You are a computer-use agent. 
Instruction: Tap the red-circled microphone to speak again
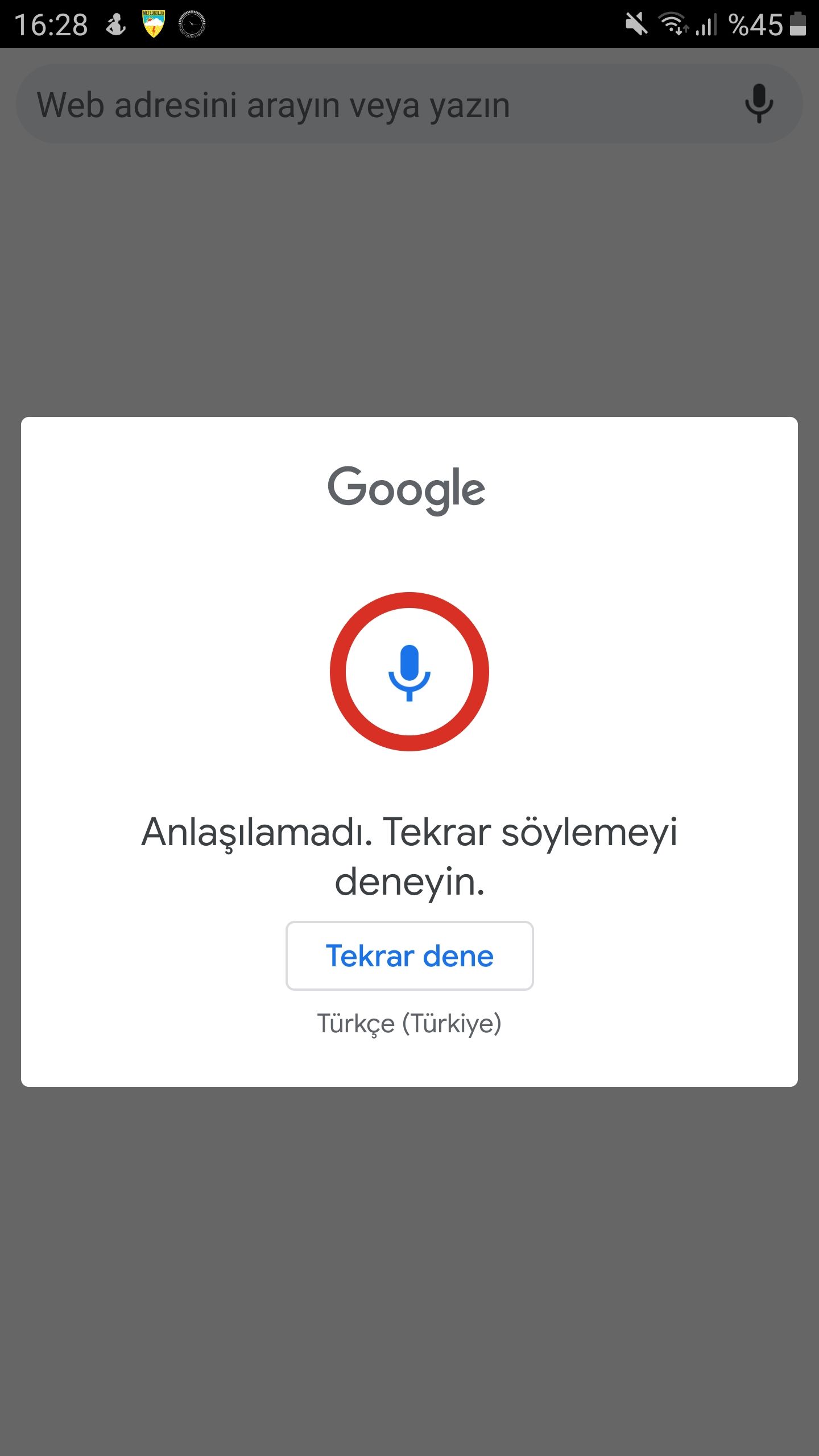[x=409, y=672]
